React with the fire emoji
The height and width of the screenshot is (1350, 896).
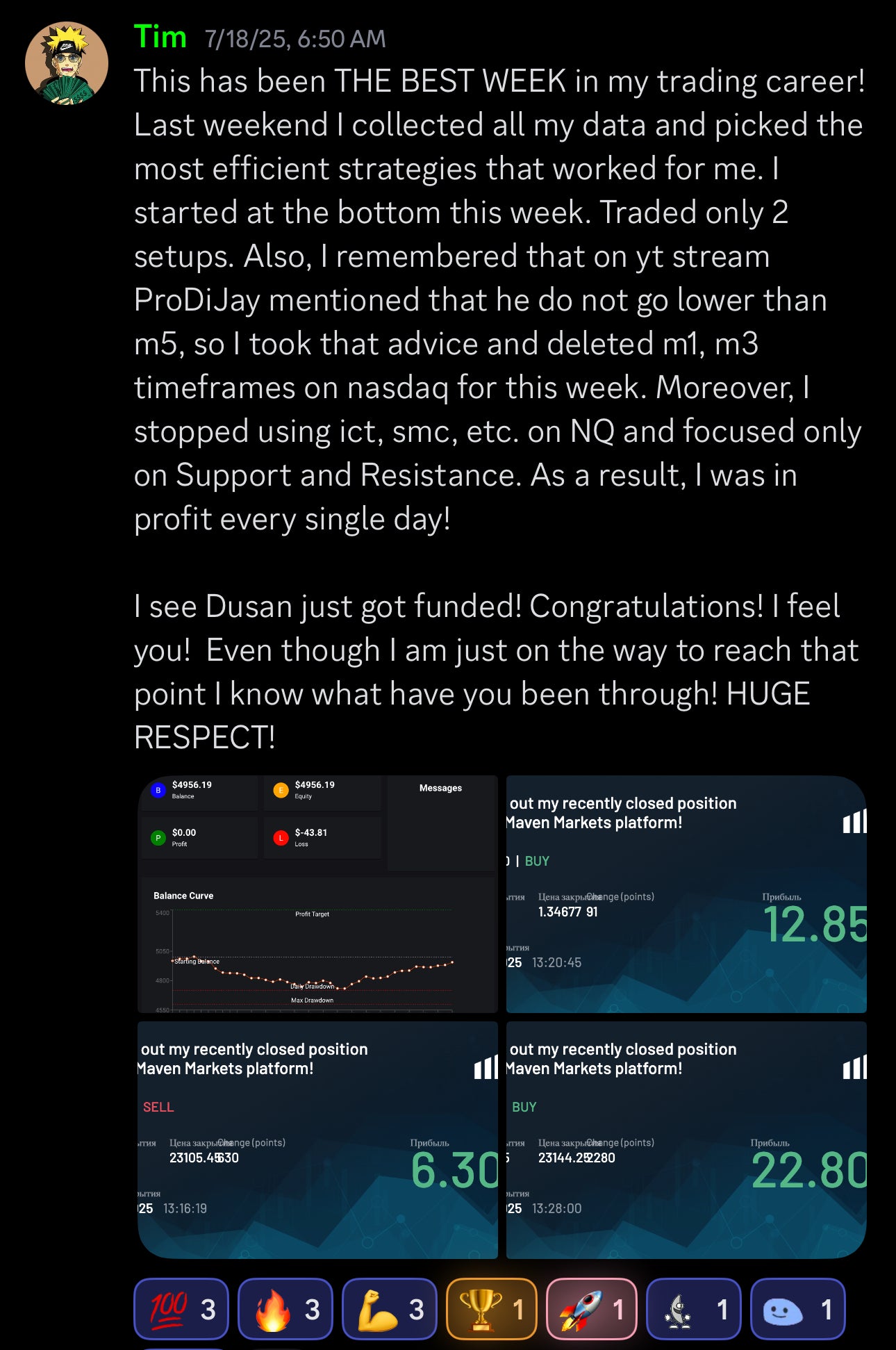coord(285,1309)
